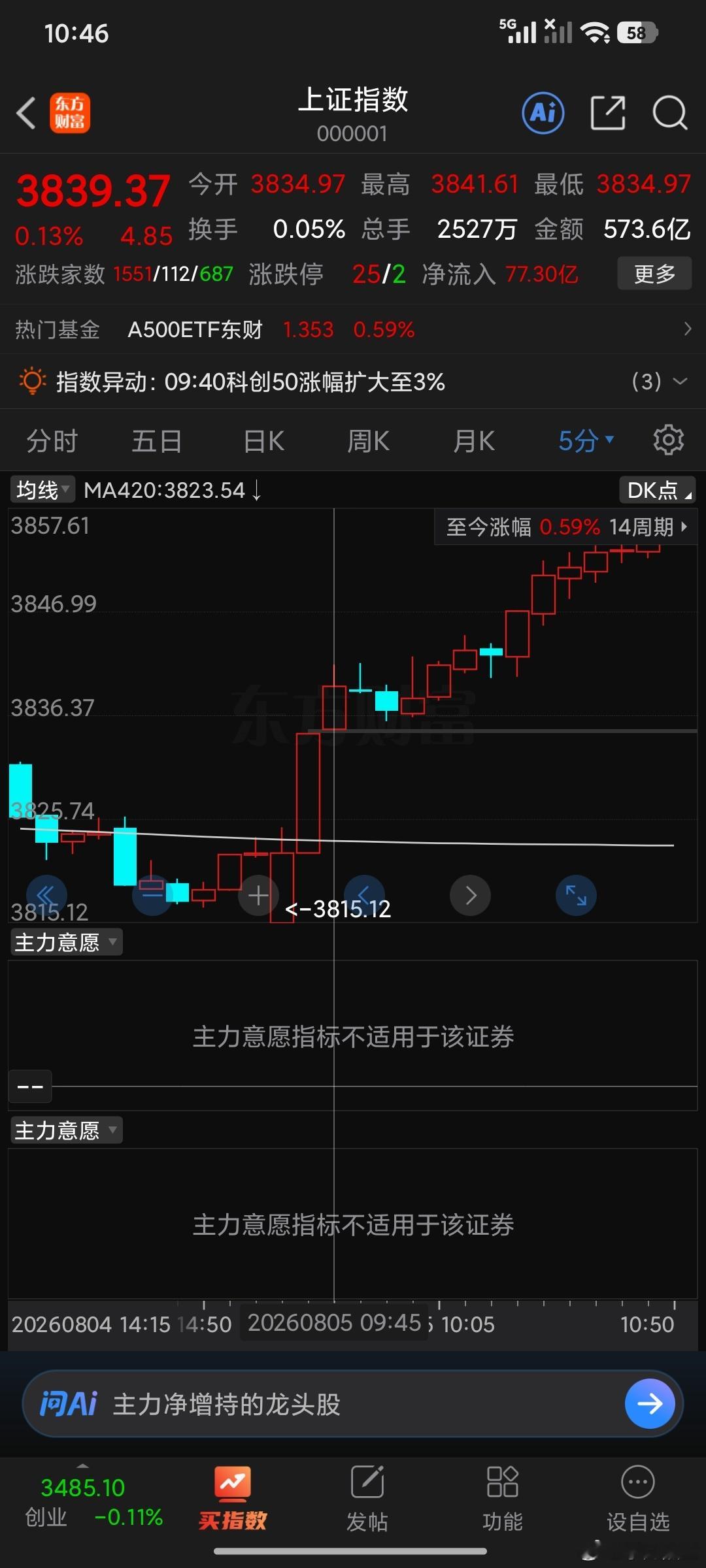Open the 均线 indicator dropdown
The image size is (706, 1568).
tap(42, 489)
